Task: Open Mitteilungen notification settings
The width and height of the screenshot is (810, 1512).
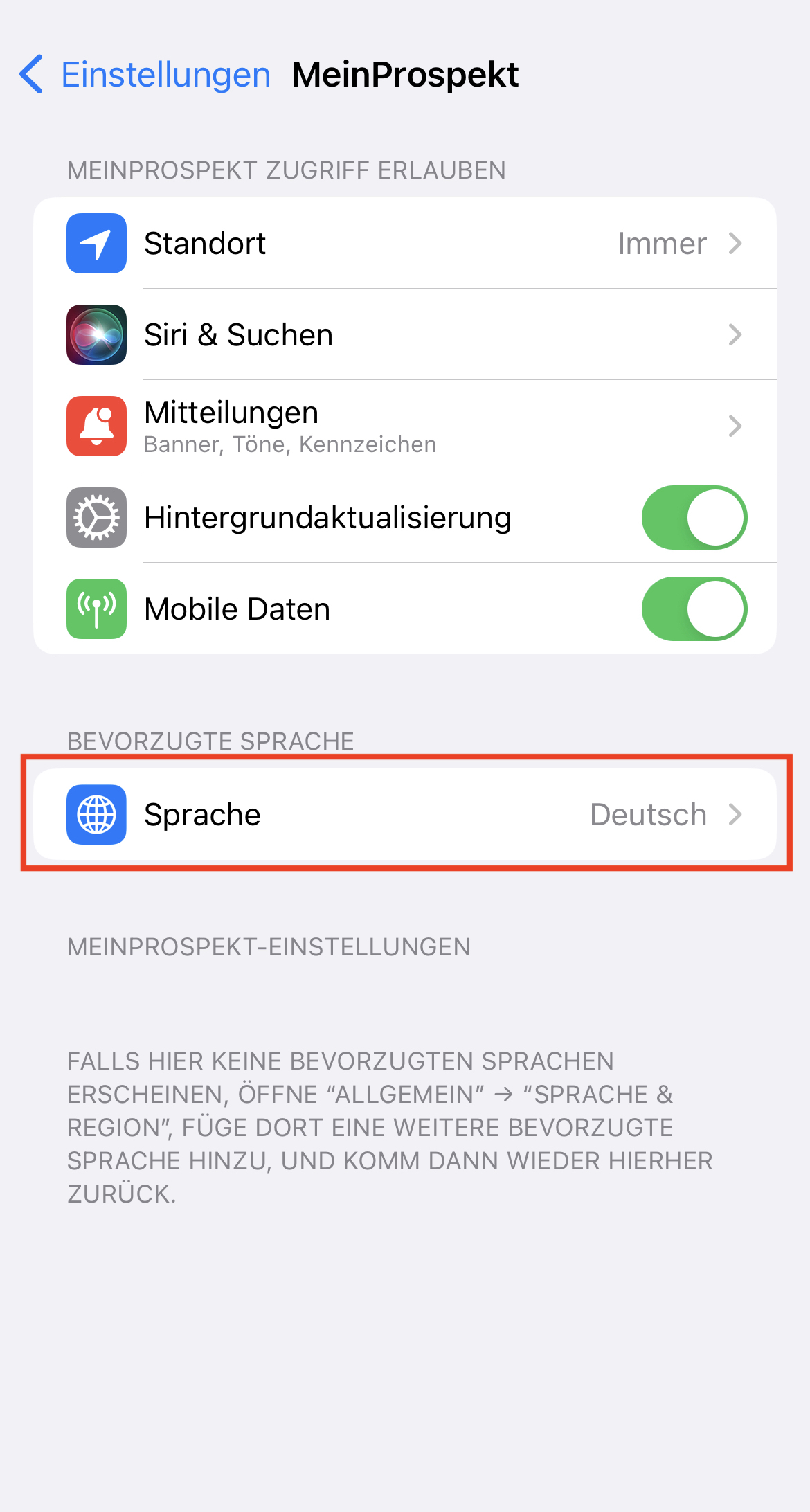Action: pyautogui.click(x=405, y=426)
